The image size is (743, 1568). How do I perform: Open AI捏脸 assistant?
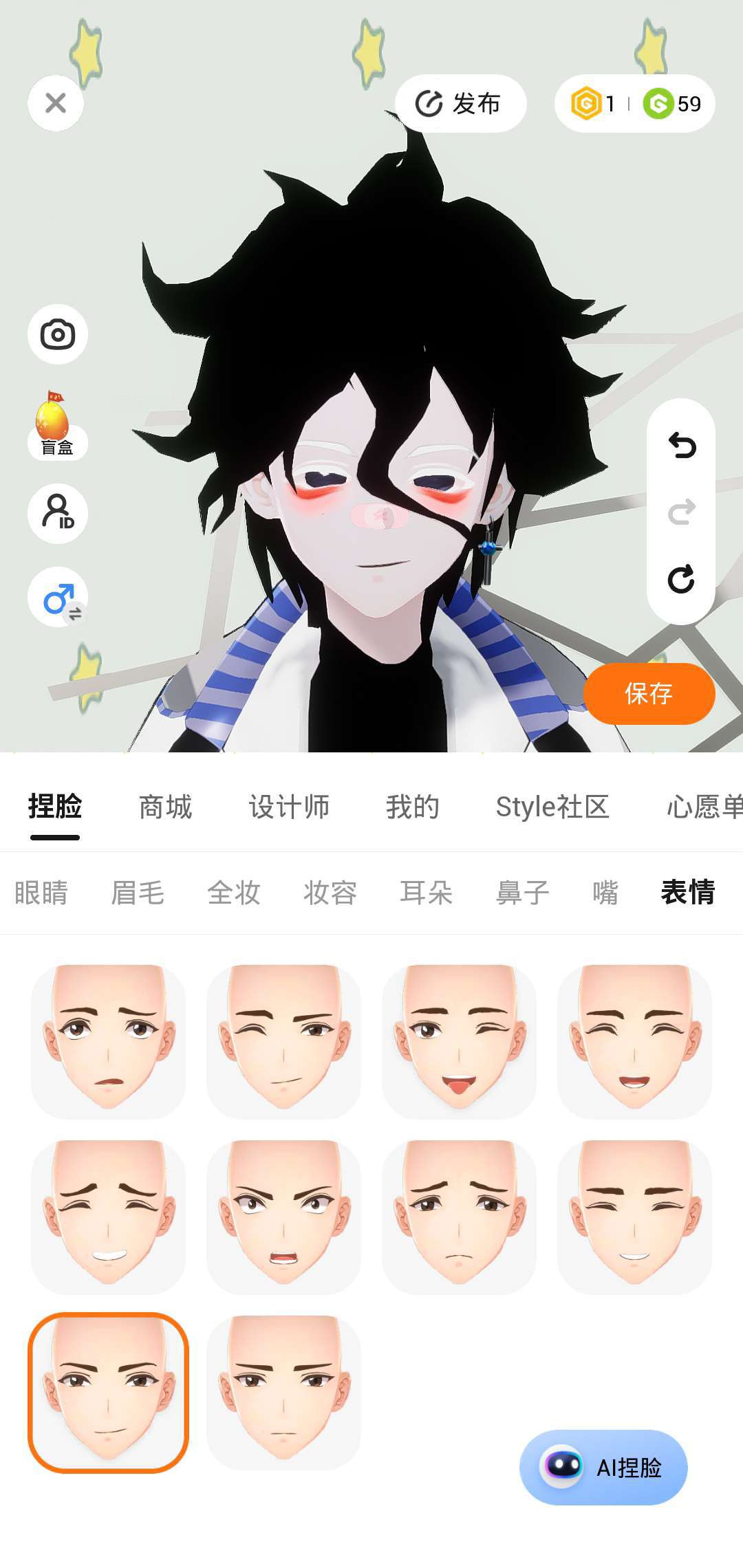pyautogui.click(x=603, y=1467)
